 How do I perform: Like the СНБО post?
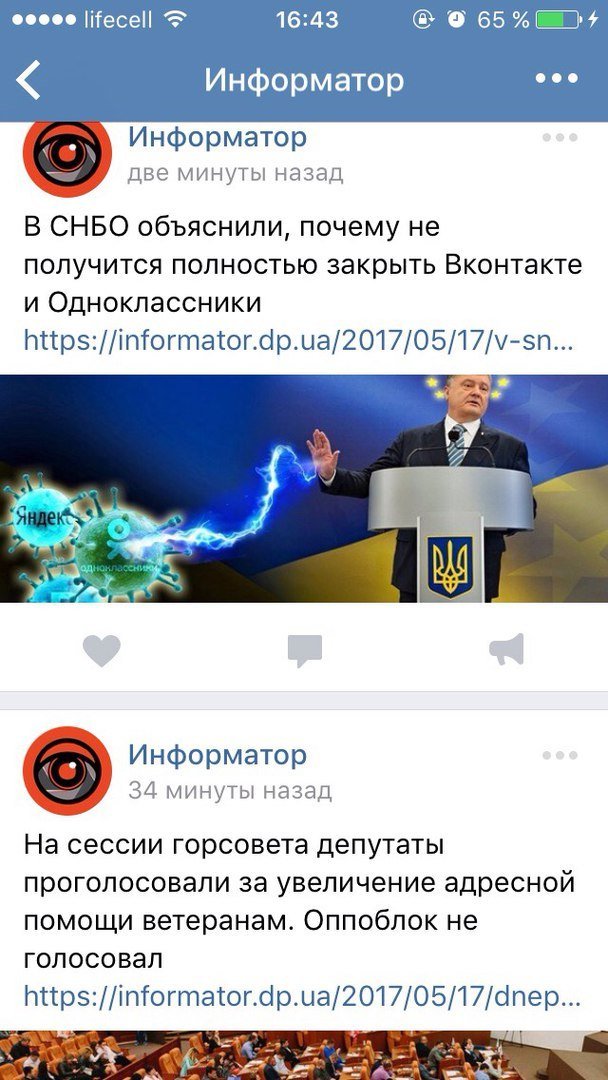(101, 651)
